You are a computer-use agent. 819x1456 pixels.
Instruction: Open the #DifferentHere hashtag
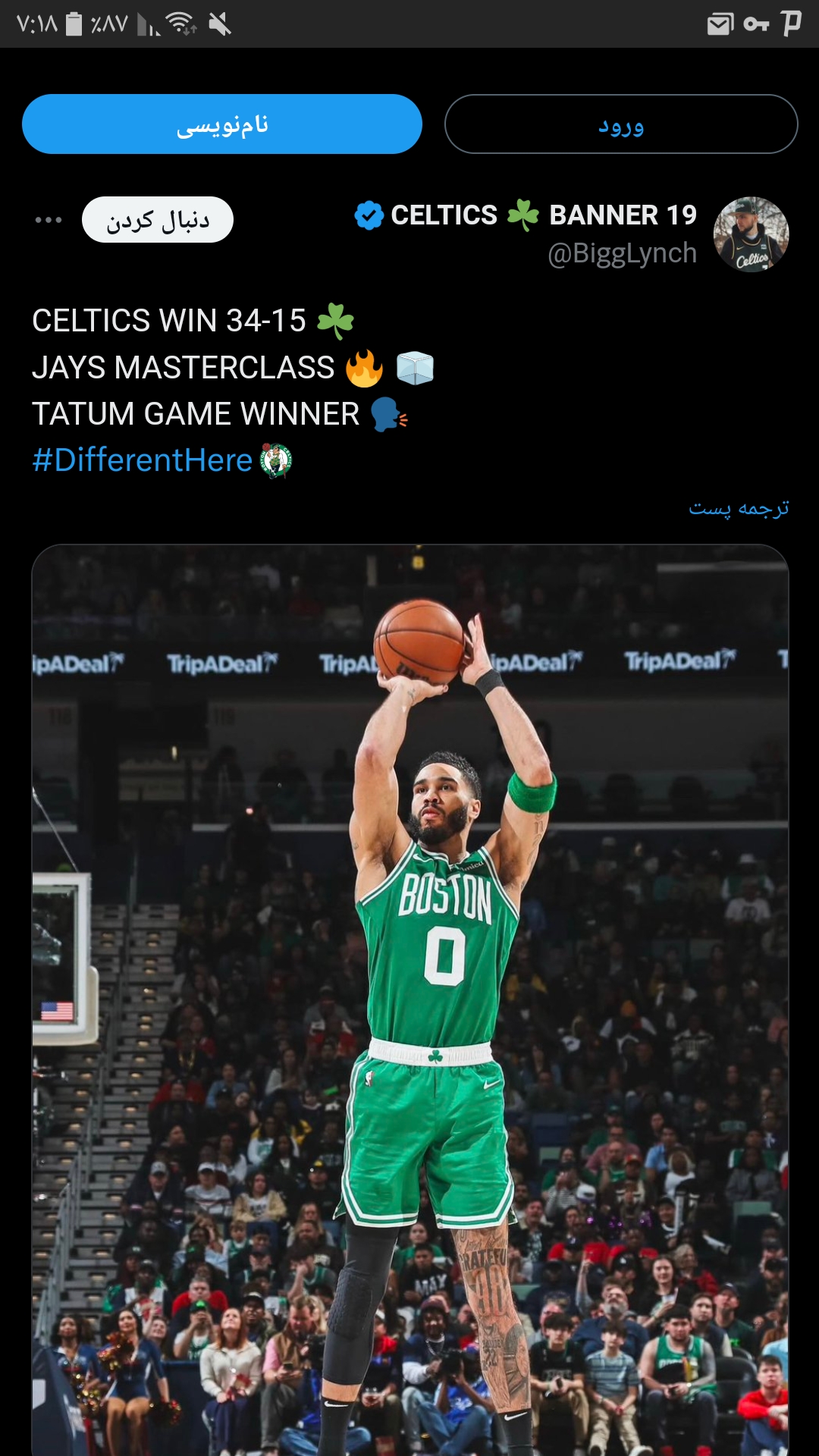tap(143, 460)
